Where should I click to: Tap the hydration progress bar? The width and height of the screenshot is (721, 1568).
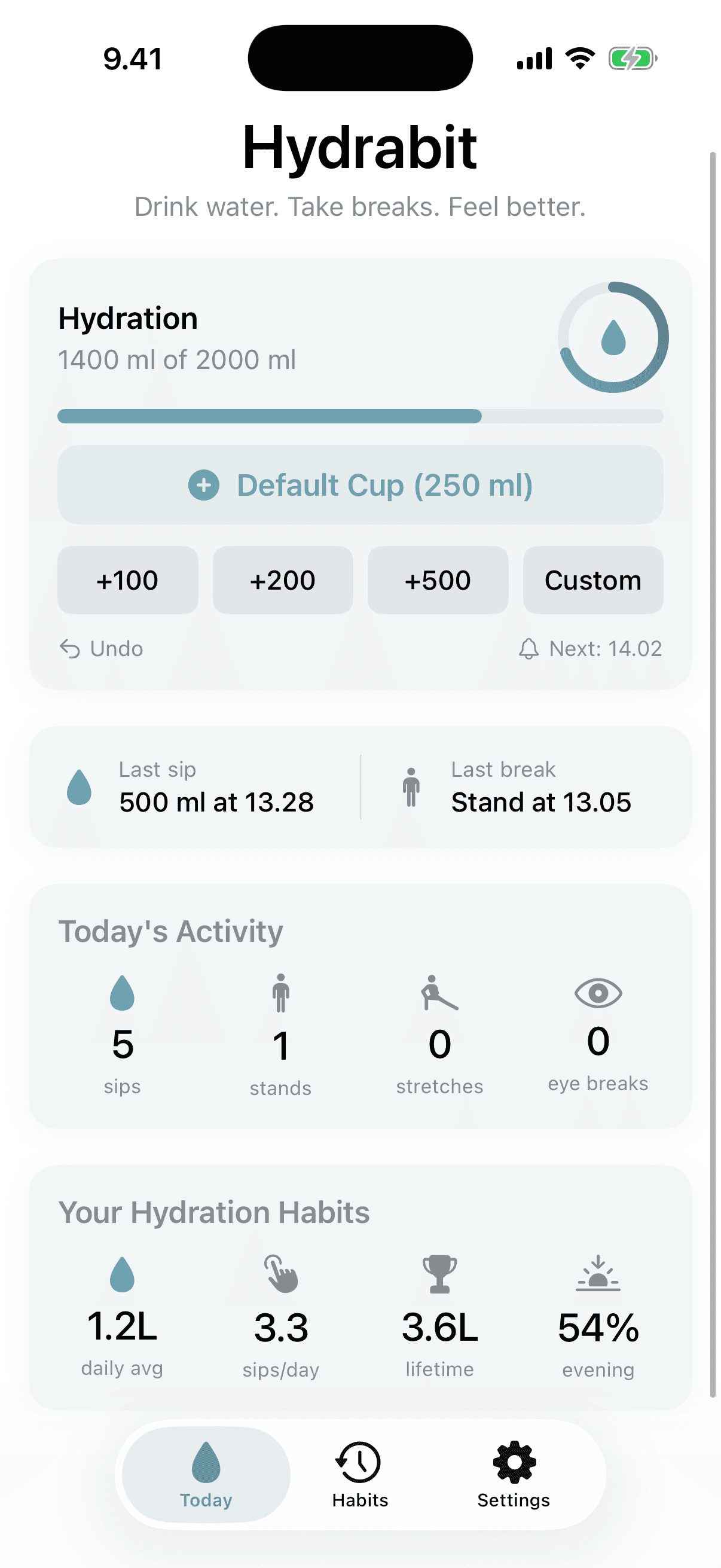[x=360, y=416]
